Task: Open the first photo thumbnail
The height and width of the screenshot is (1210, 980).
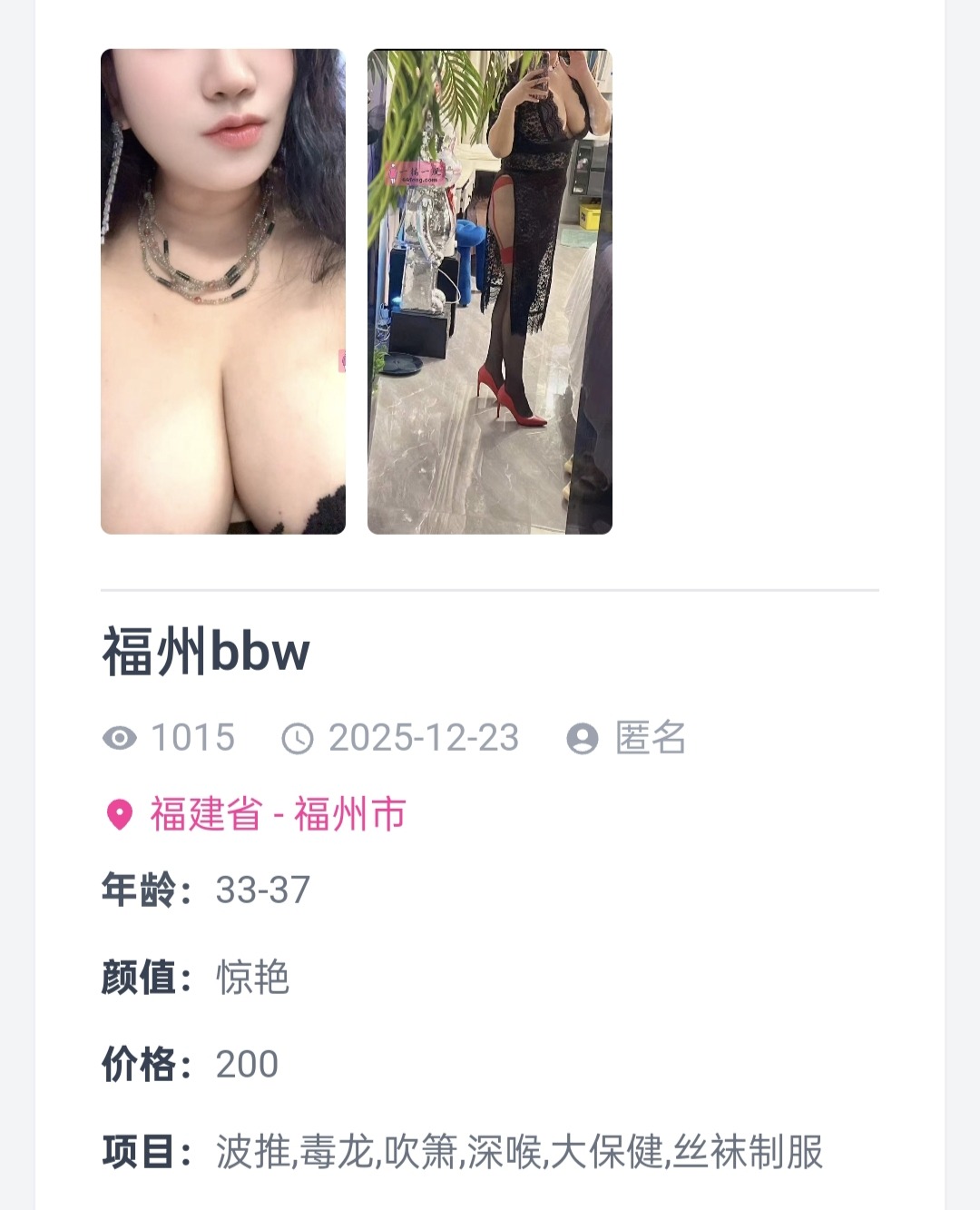Action: [222, 291]
